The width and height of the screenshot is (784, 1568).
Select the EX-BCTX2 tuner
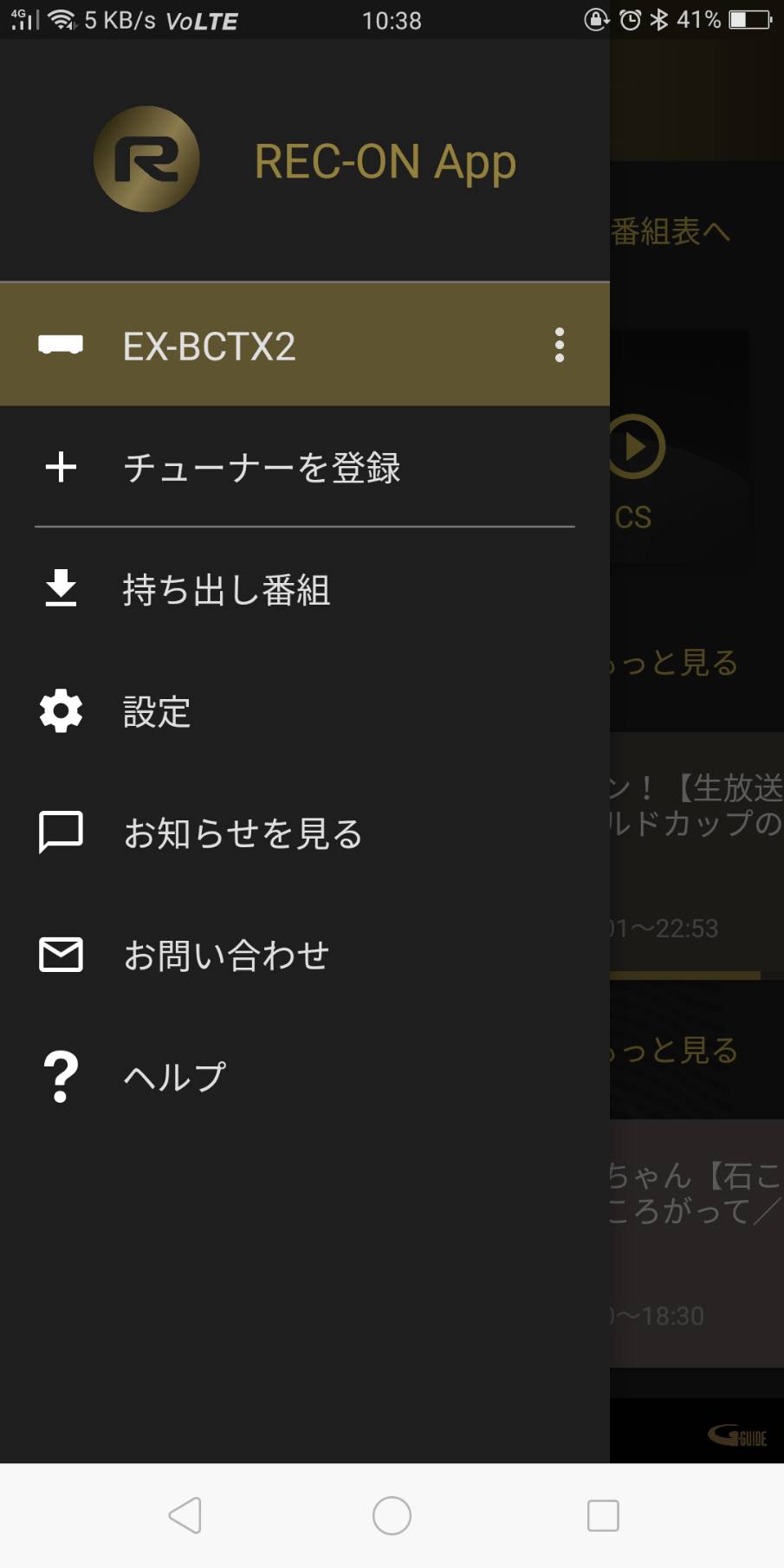[305, 345]
